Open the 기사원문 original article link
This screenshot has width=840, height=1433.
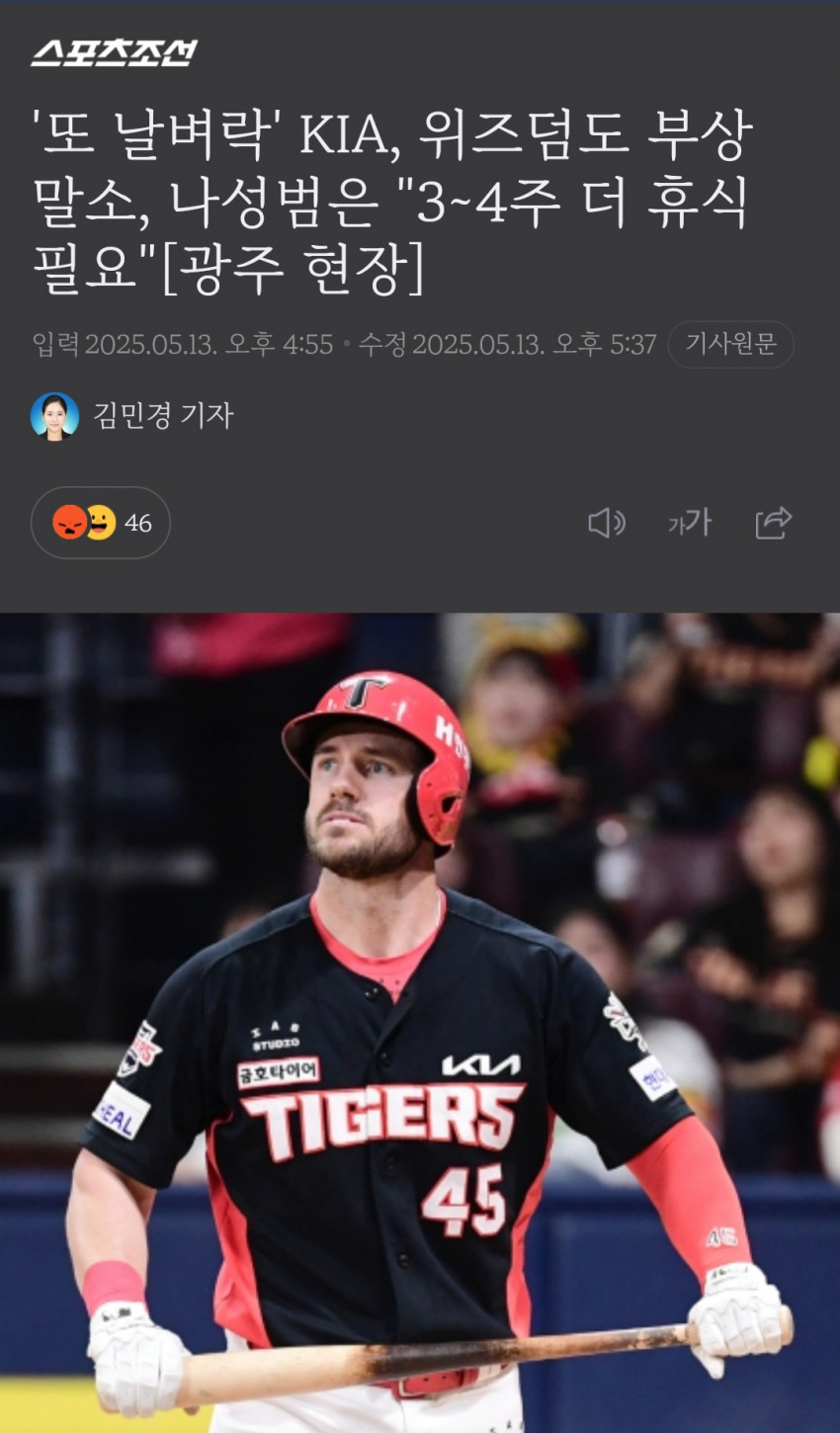[730, 344]
